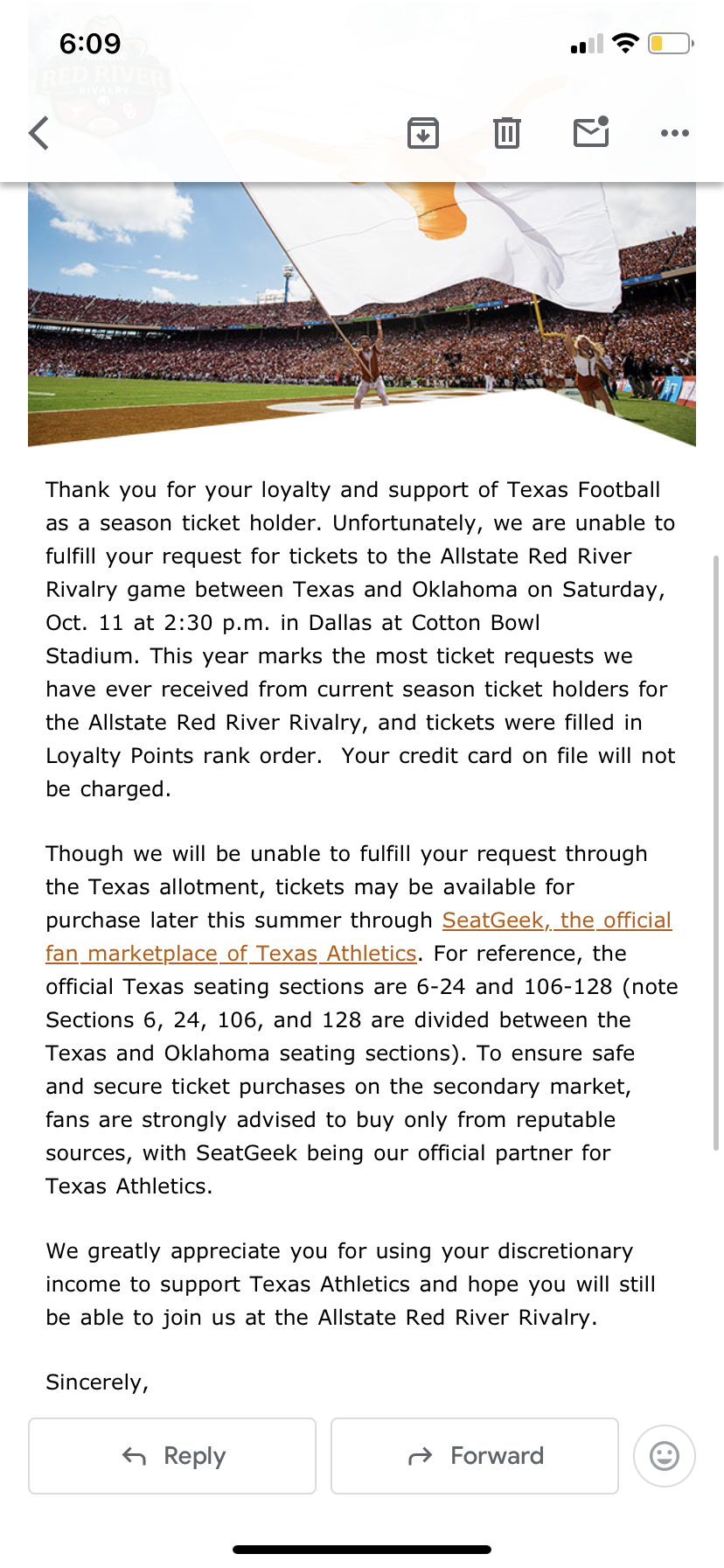The image size is (724, 1568).
Task: Archive this email
Action: click(423, 133)
